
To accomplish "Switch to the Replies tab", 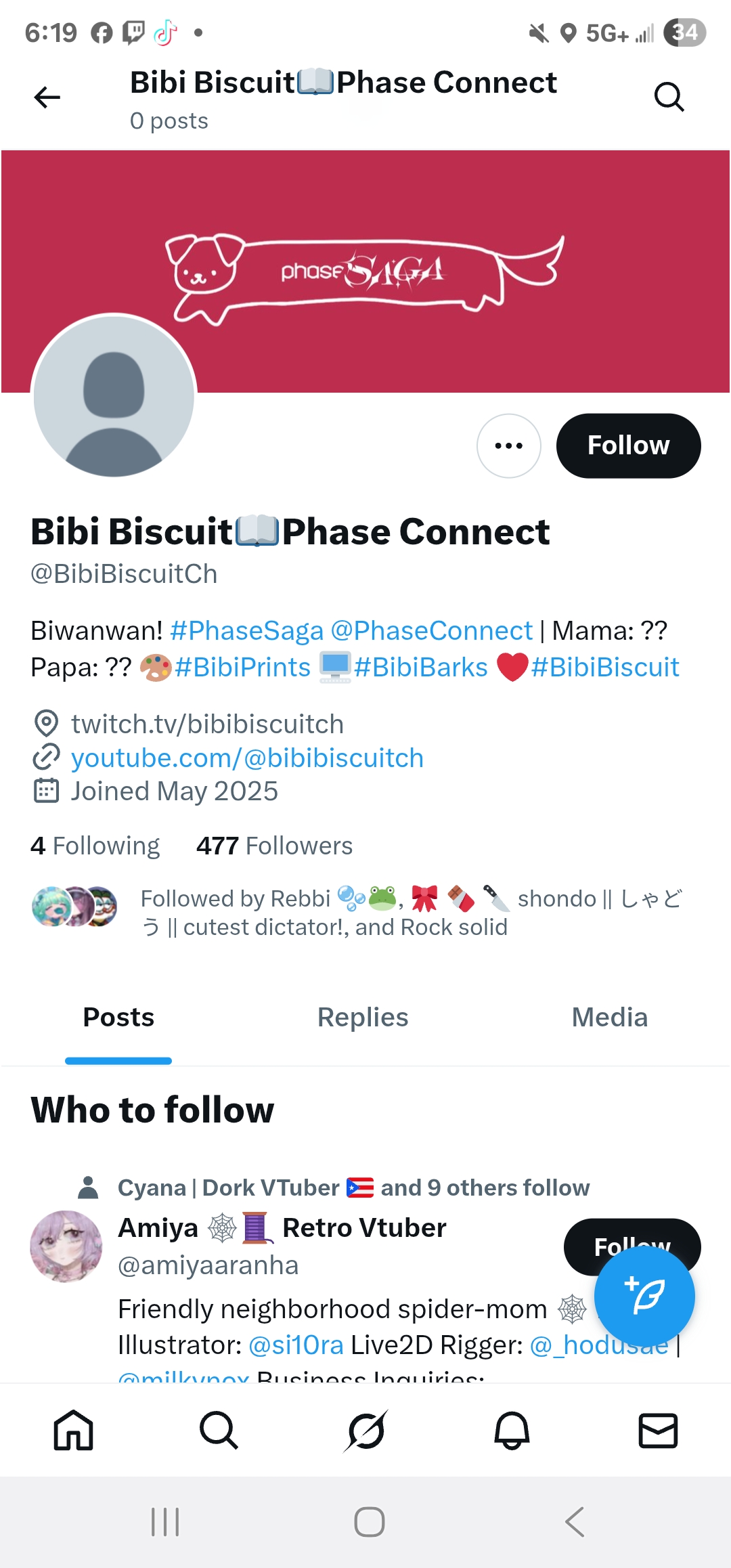I will 363,1018.
